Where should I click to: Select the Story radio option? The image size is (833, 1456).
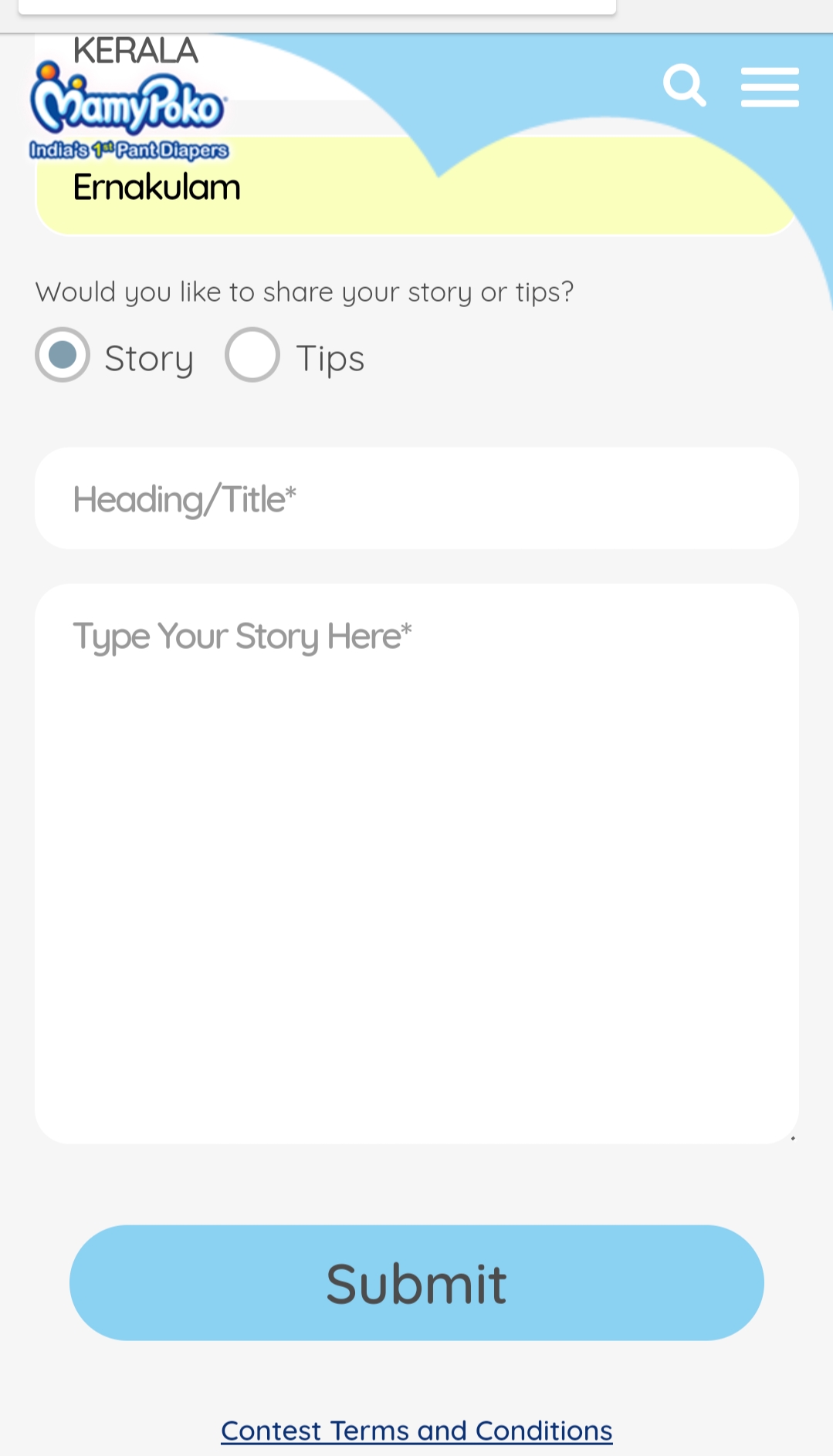pos(63,355)
